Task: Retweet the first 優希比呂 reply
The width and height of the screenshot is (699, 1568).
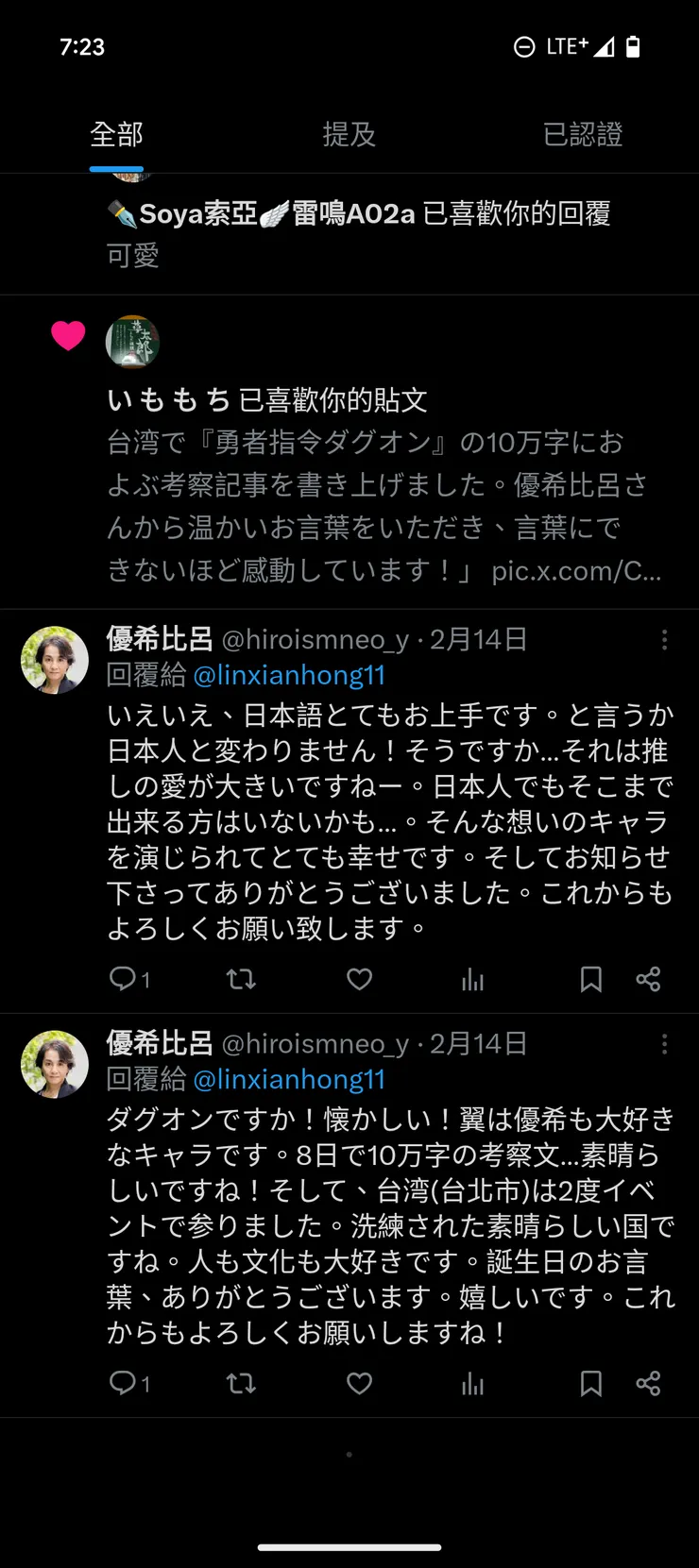Action: pyautogui.click(x=241, y=980)
